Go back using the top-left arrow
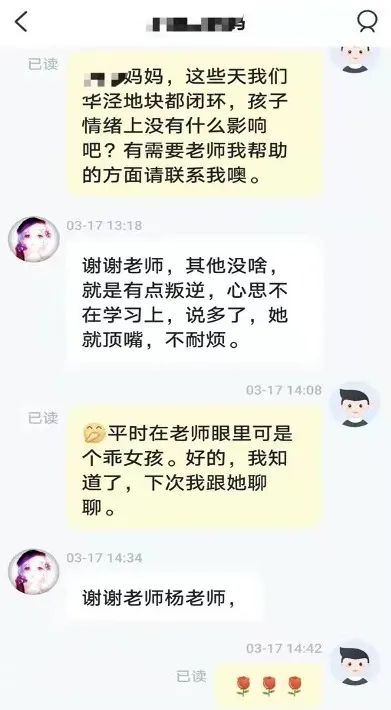Viewport: 391px width, 710px height. point(21,22)
